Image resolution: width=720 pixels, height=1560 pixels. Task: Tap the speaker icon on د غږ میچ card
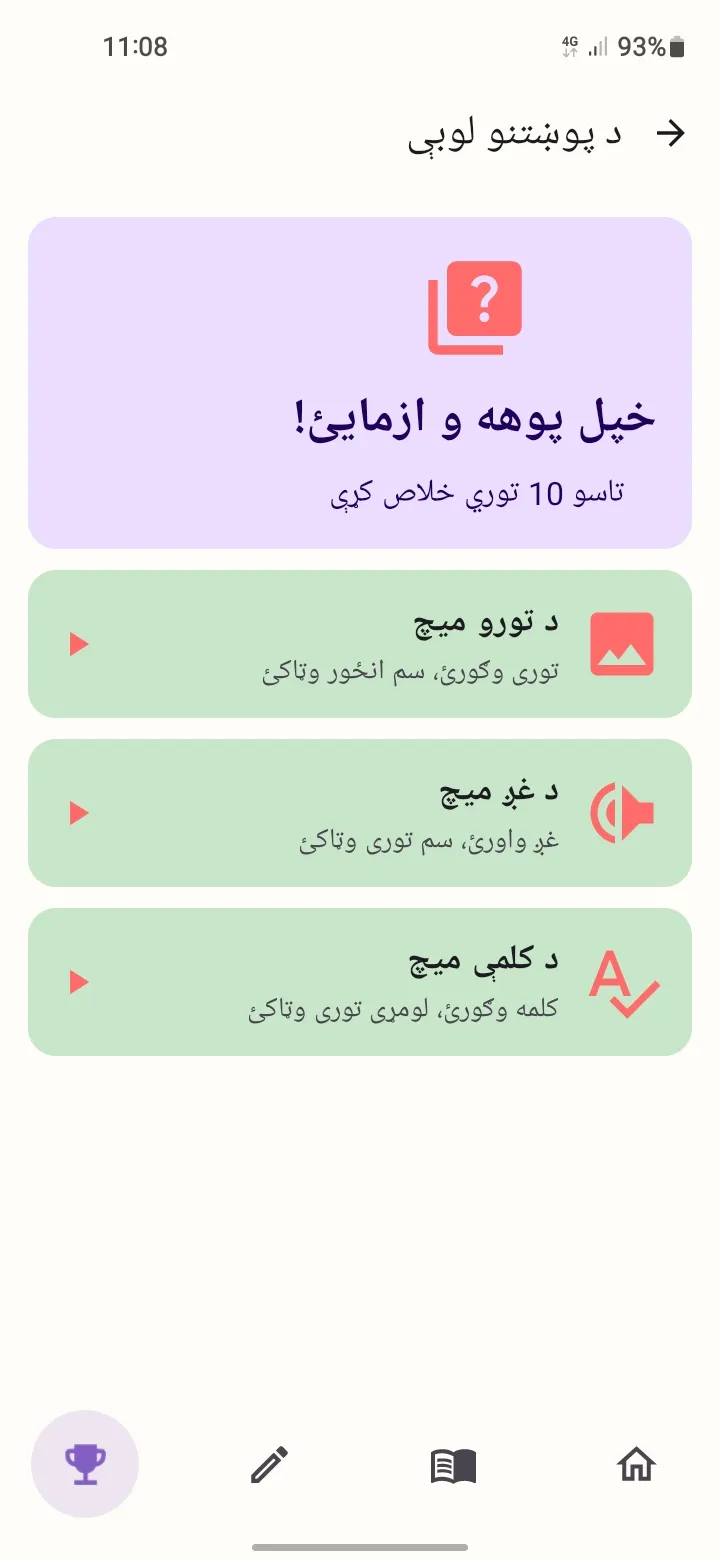(622, 812)
